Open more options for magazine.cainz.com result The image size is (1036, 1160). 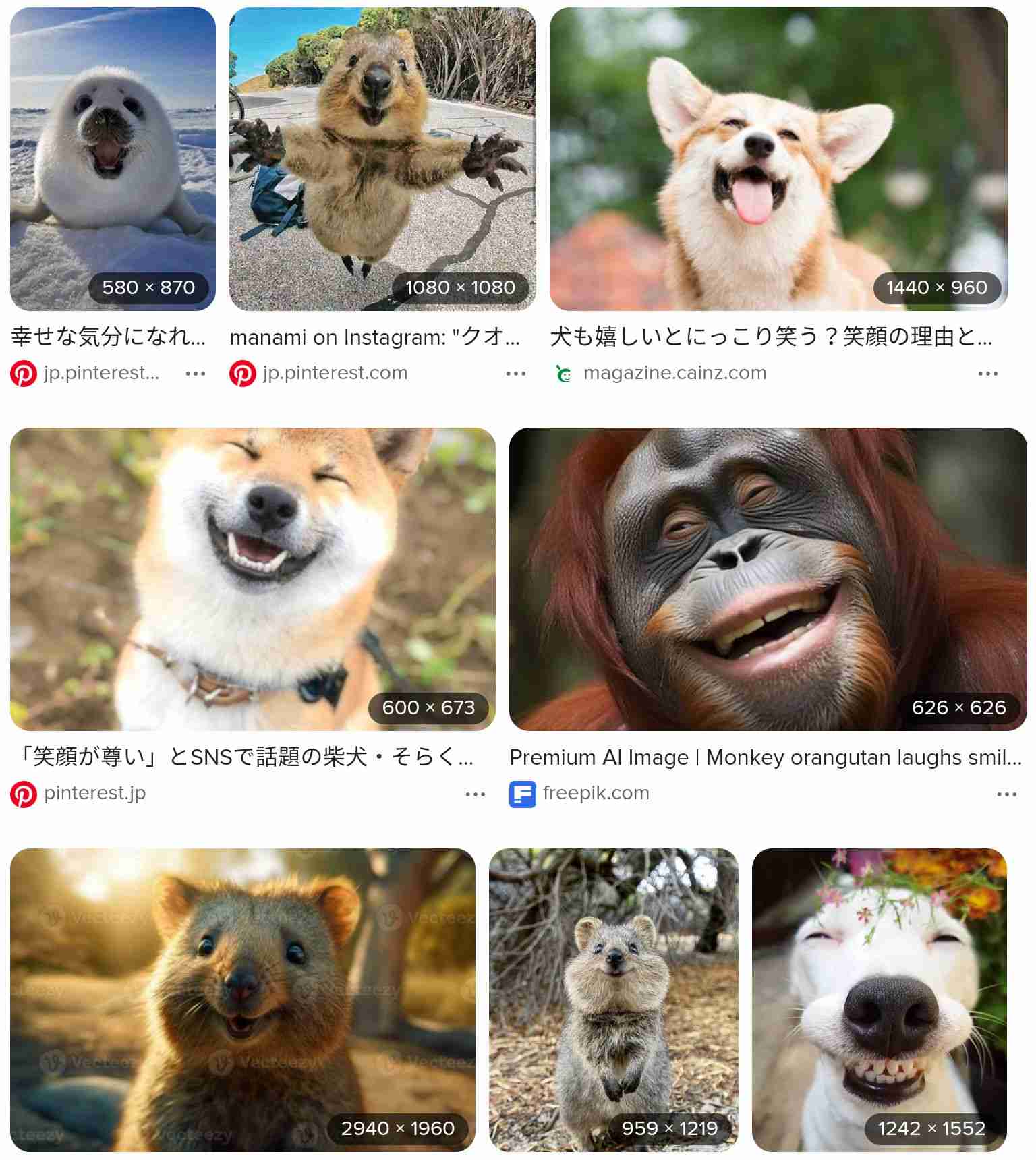pyautogui.click(x=987, y=374)
